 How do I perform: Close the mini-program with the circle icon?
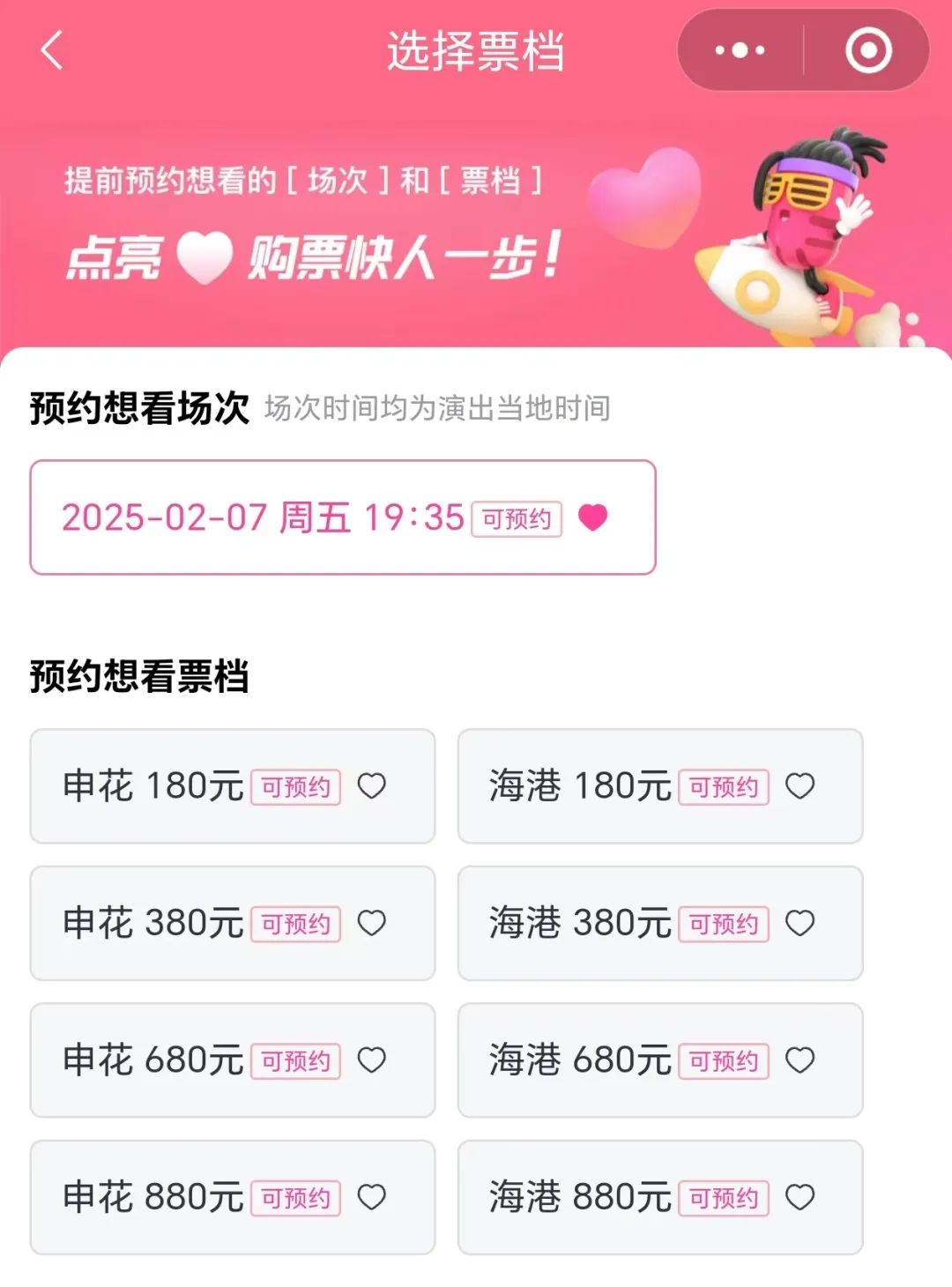click(x=868, y=50)
